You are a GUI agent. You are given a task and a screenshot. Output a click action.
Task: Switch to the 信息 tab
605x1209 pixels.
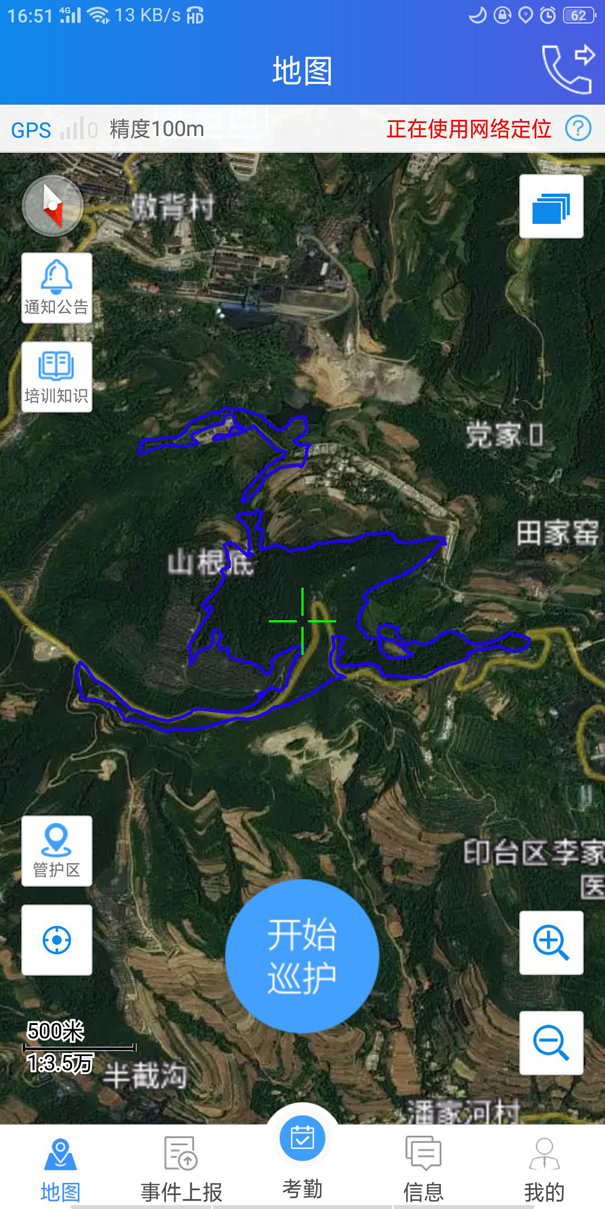click(x=423, y=1168)
